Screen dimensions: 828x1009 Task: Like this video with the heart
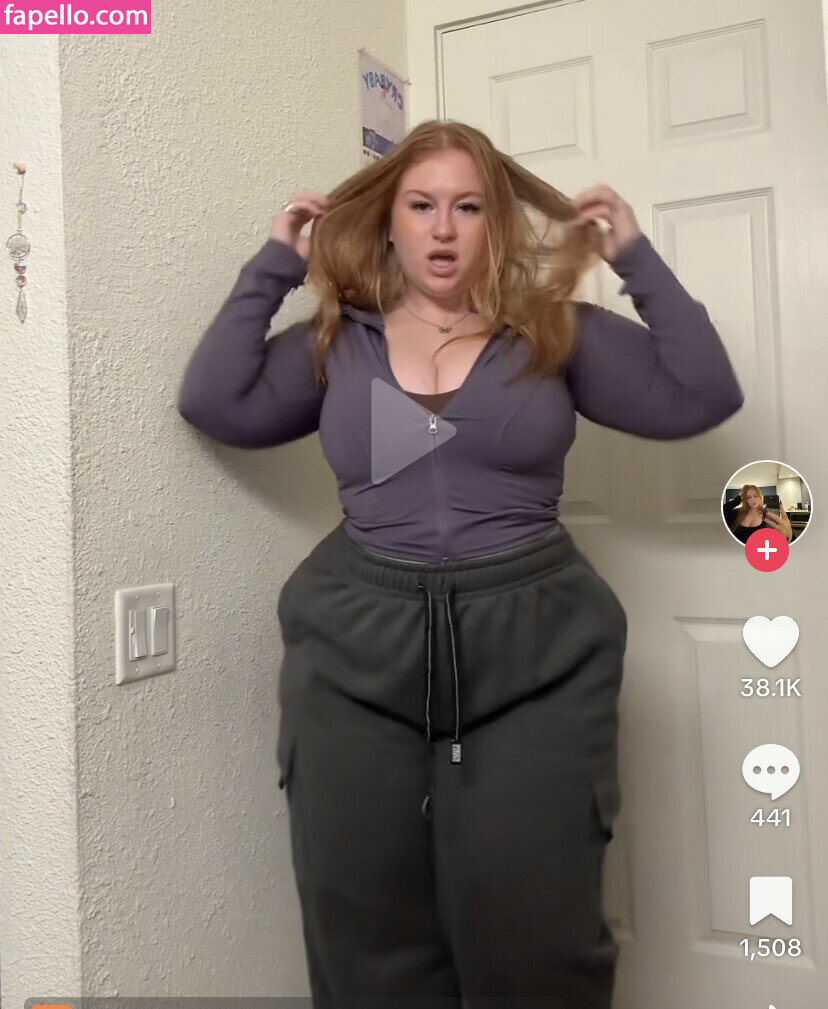point(770,641)
